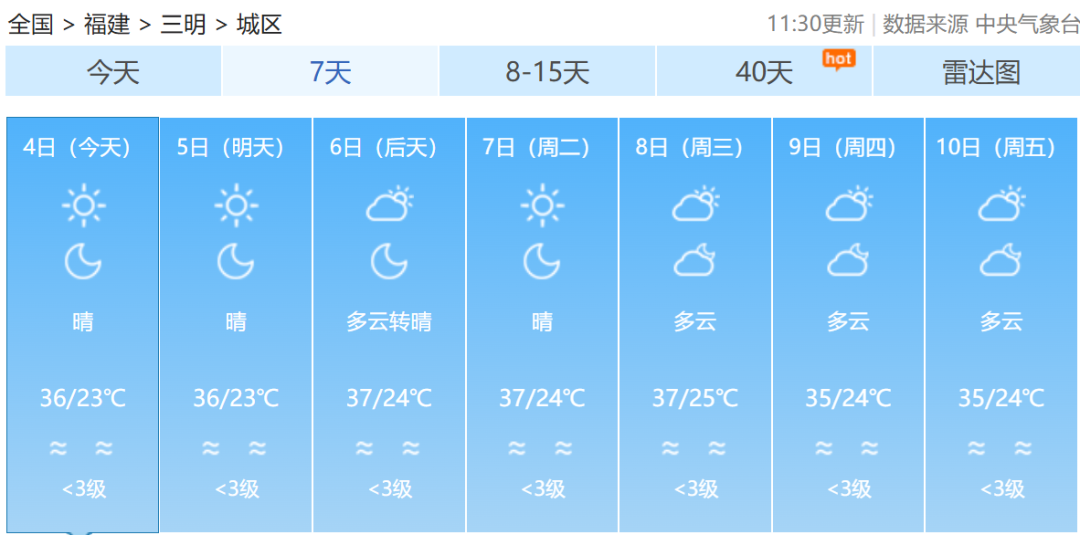Open 福建 in the breadcrumb

click(x=107, y=23)
